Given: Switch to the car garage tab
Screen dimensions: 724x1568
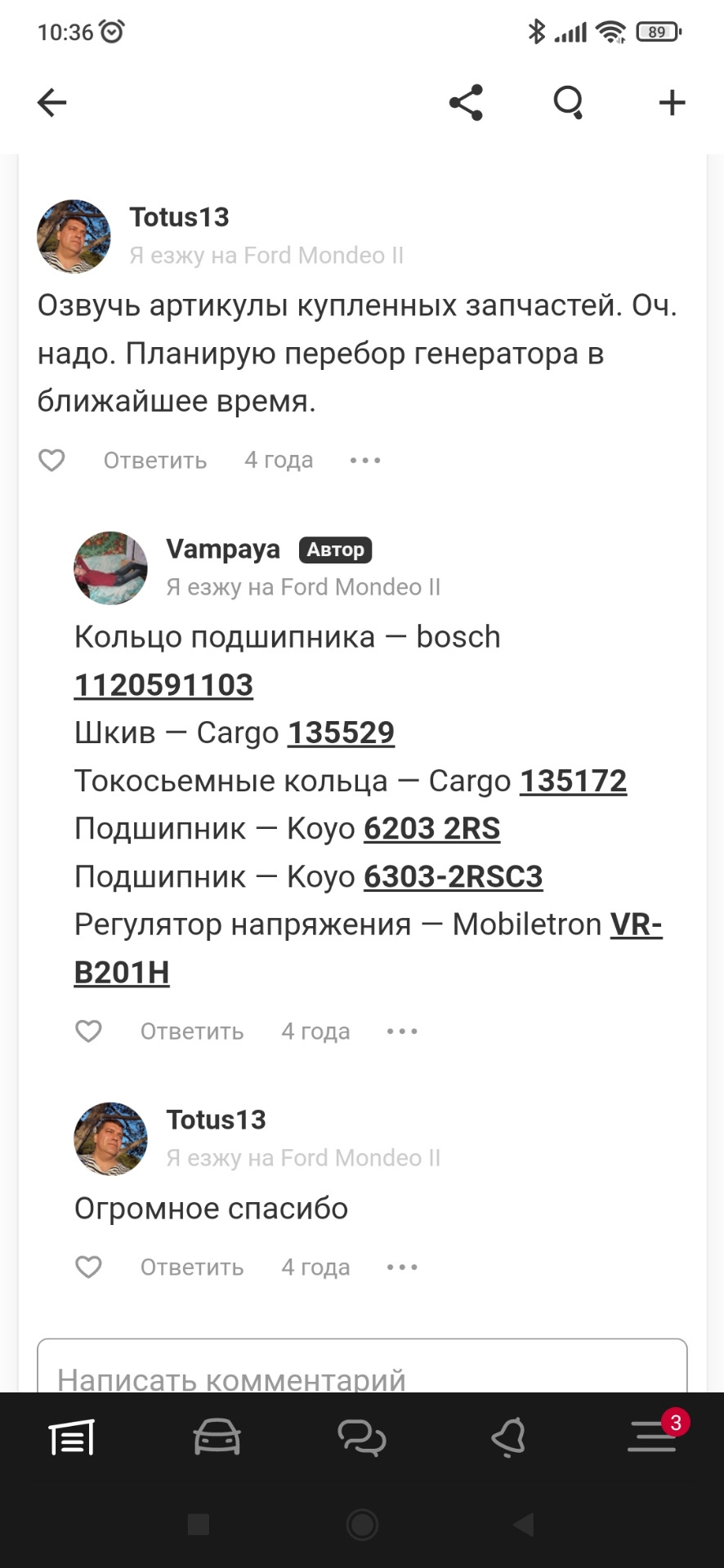Looking at the screenshot, I should point(217,1437).
